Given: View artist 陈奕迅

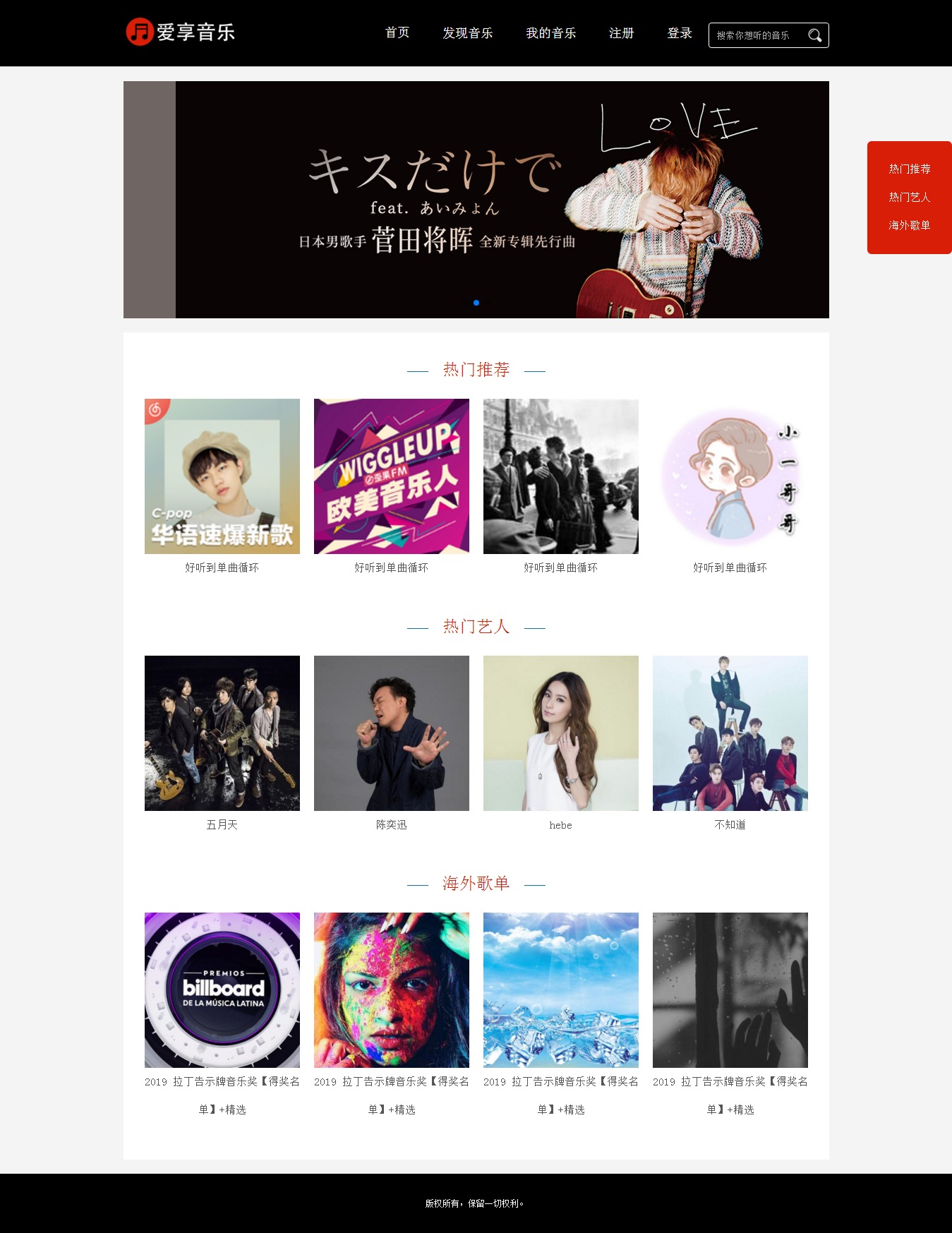Looking at the screenshot, I should click(x=392, y=733).
